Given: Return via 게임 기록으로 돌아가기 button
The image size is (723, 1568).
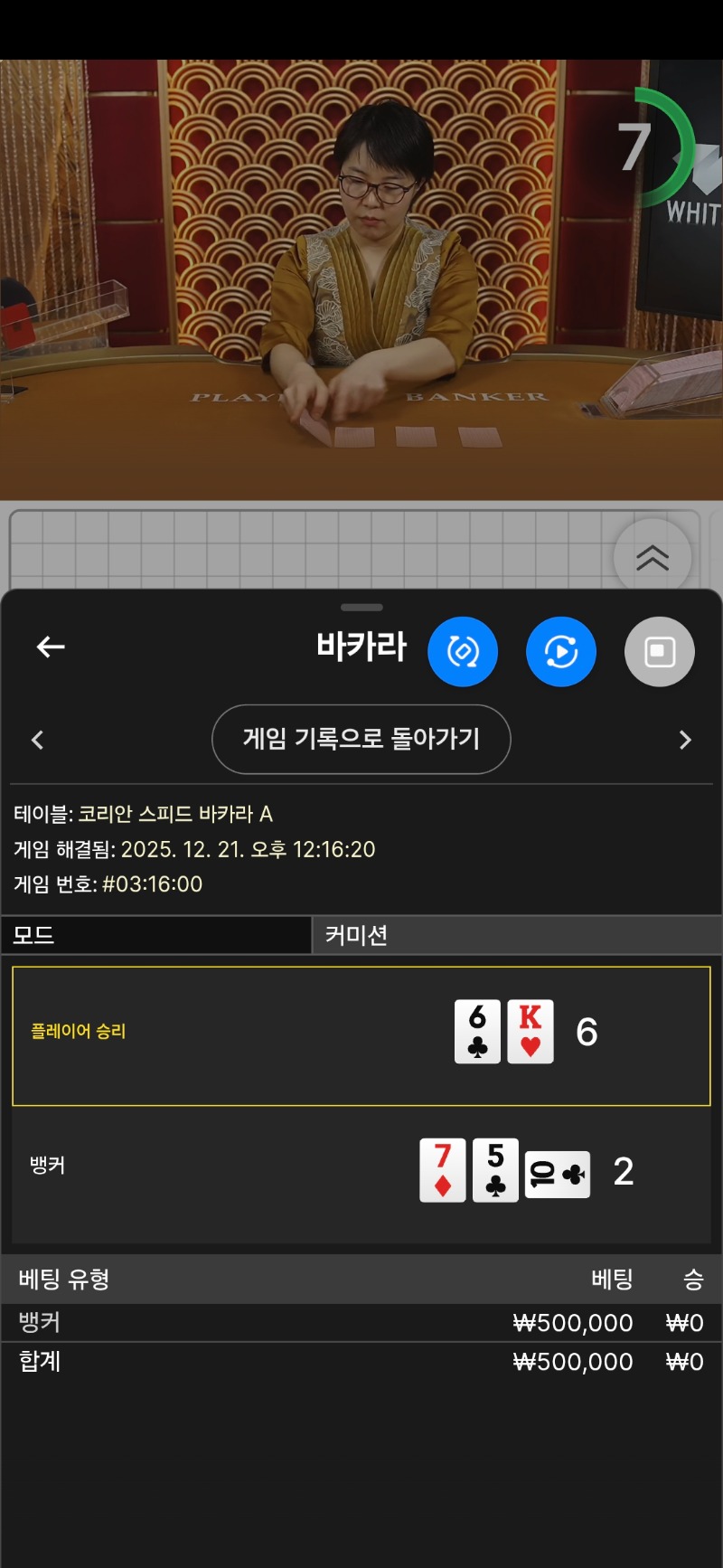Looking at the screenshot, I should pyautogui.click(x=361, y=740).
